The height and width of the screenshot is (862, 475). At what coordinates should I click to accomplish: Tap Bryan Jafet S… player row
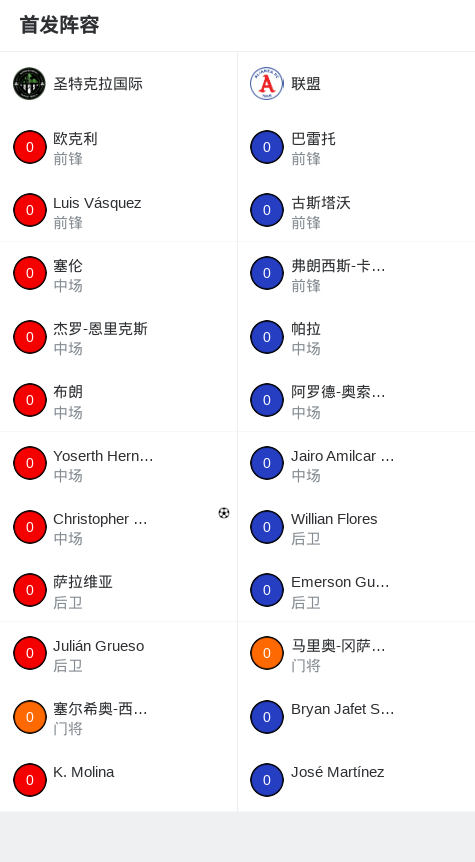(x=356, y=717)
